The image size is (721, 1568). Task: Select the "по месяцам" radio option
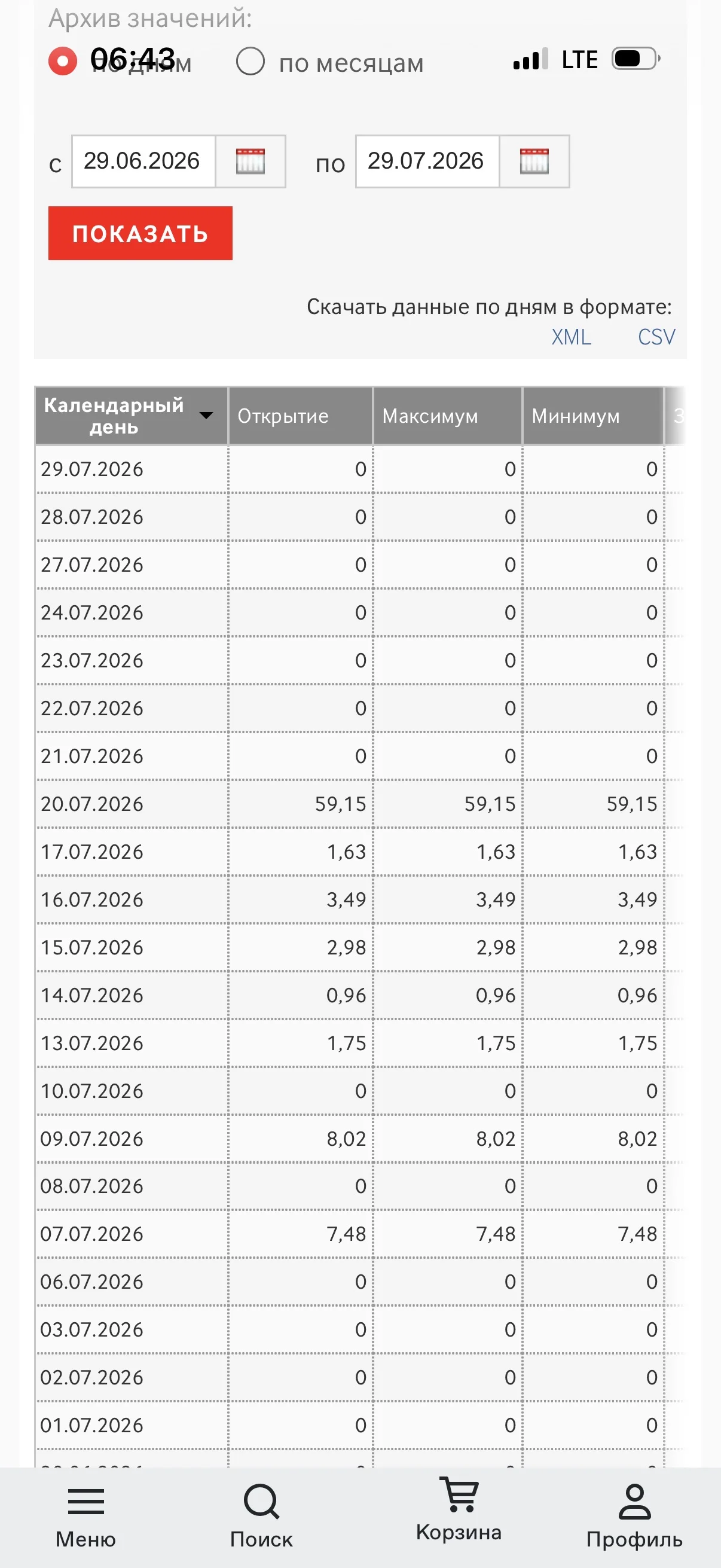250,62
